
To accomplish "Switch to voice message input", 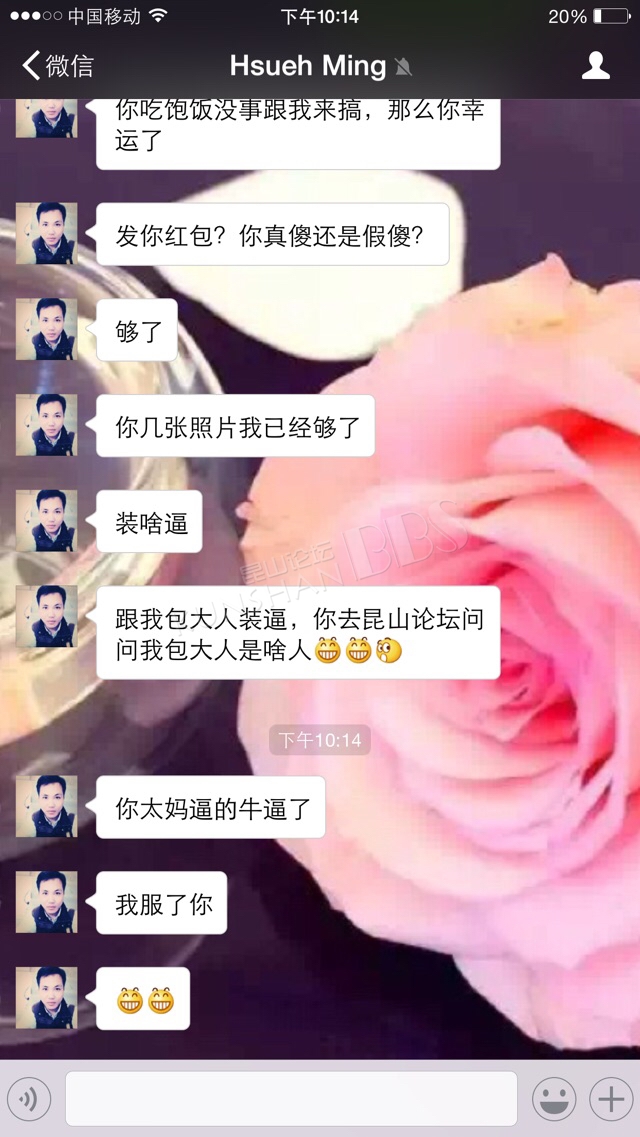I will click(x=29, y=1099).
